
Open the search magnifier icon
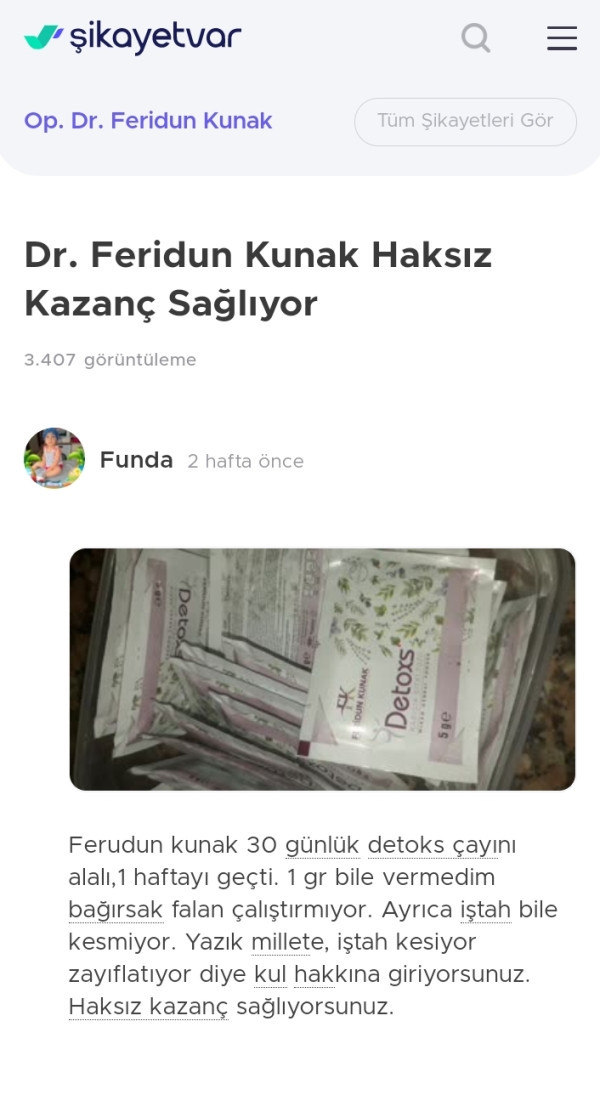tap(476, 38)
